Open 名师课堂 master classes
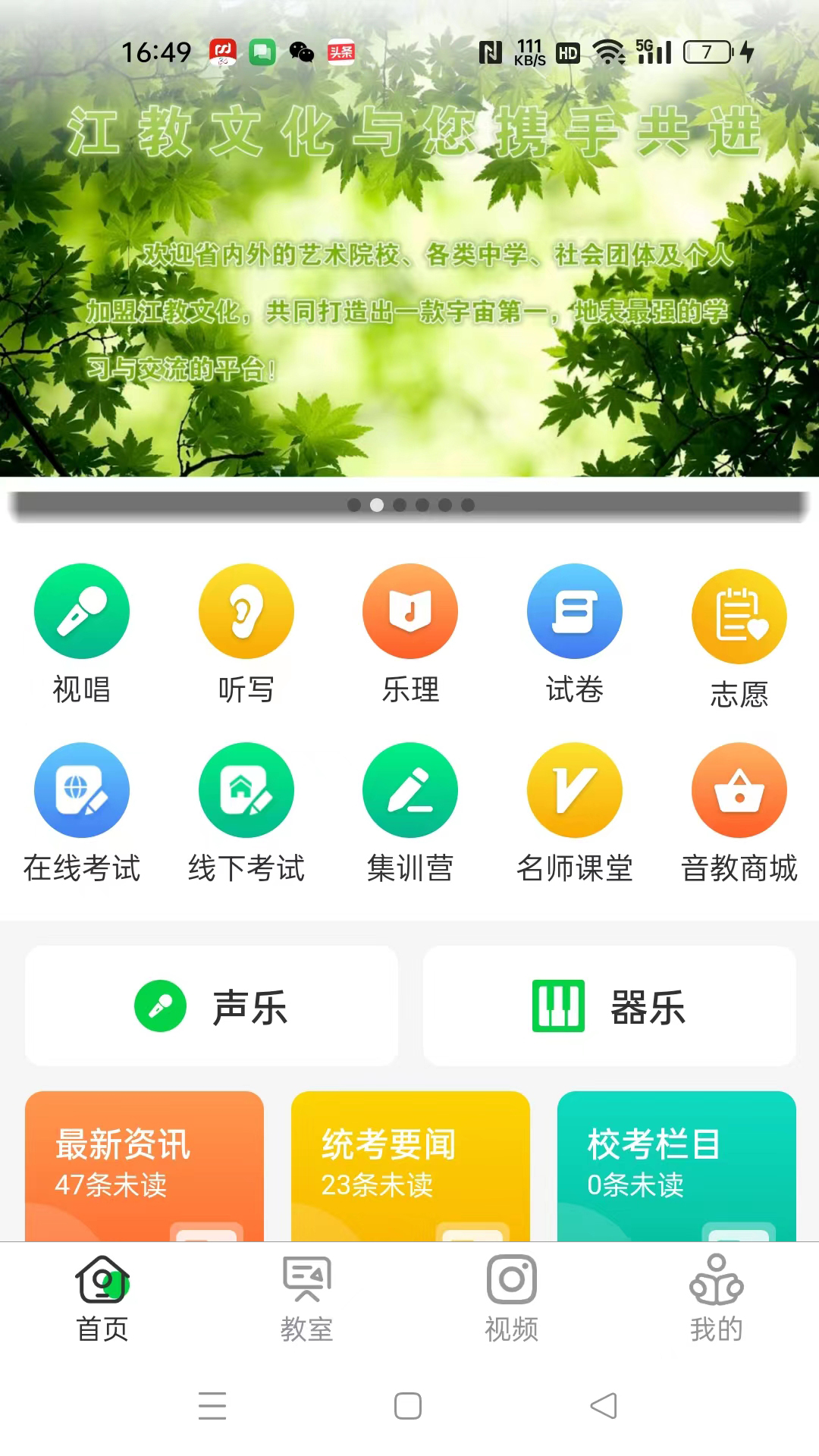This screenshot has height=1456, width=819. click(575, 815)
